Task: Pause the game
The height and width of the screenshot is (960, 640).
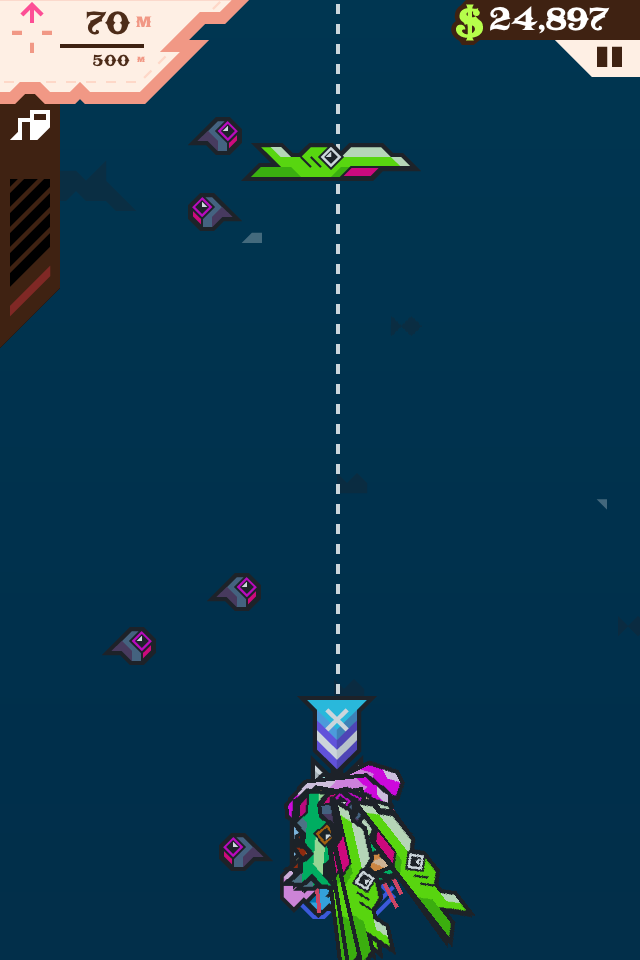Action: pyautogui.click(x=609, y=57)
